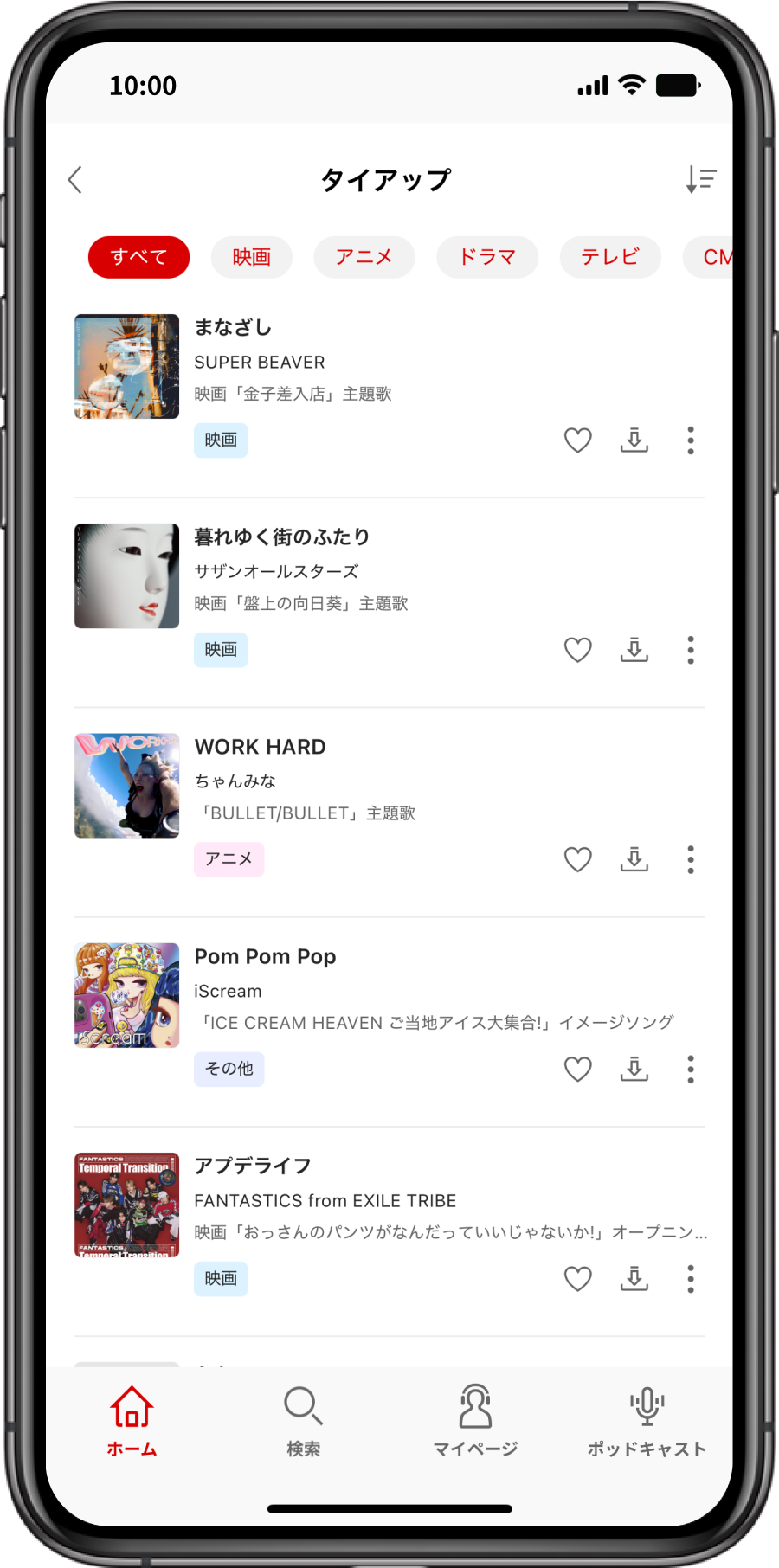Open more options for Pom Pom Pop
The image size is (779, 1568).
click(691, 1070)
